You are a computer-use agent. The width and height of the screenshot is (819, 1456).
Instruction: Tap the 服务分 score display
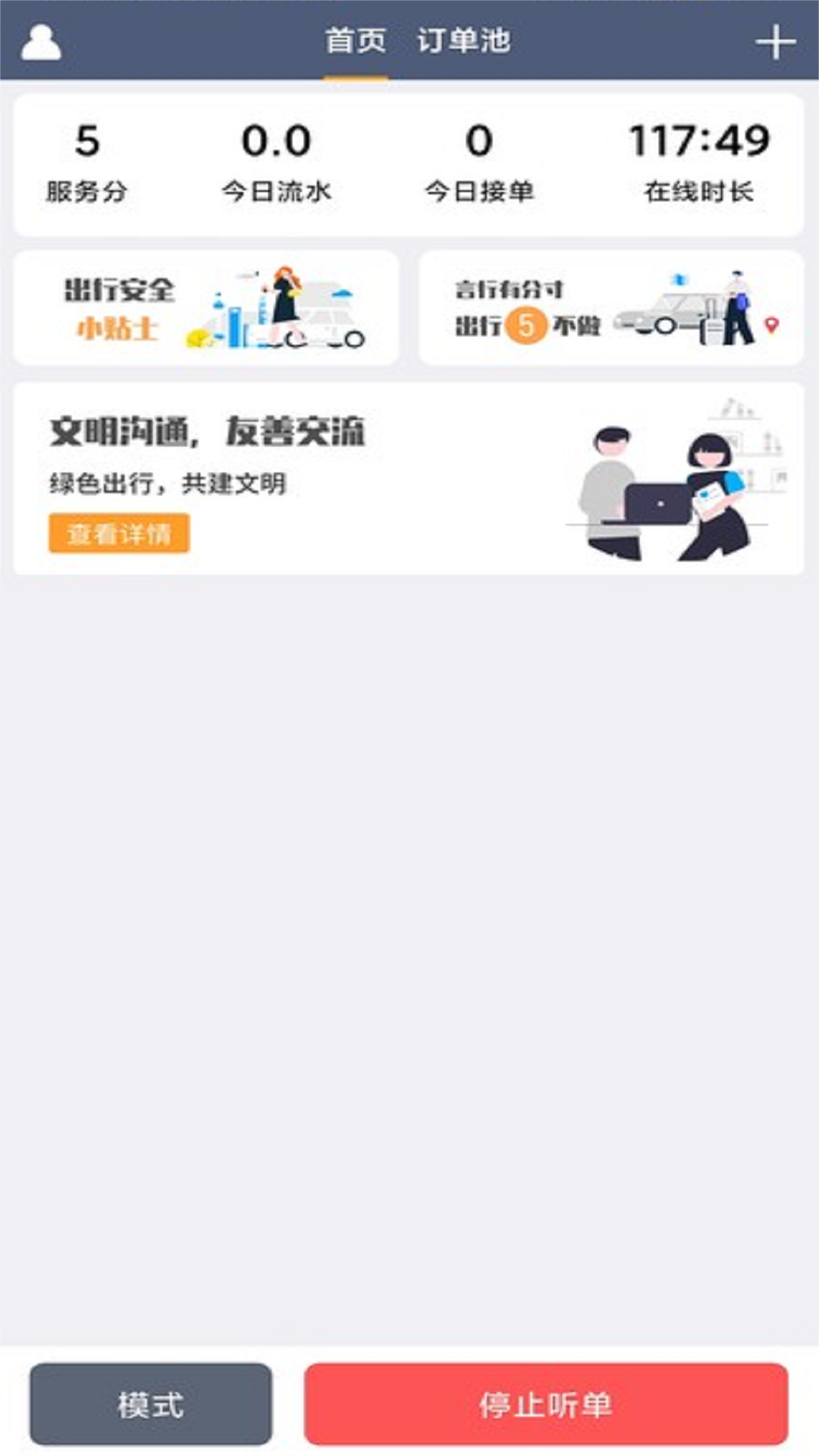coord(86,161)
